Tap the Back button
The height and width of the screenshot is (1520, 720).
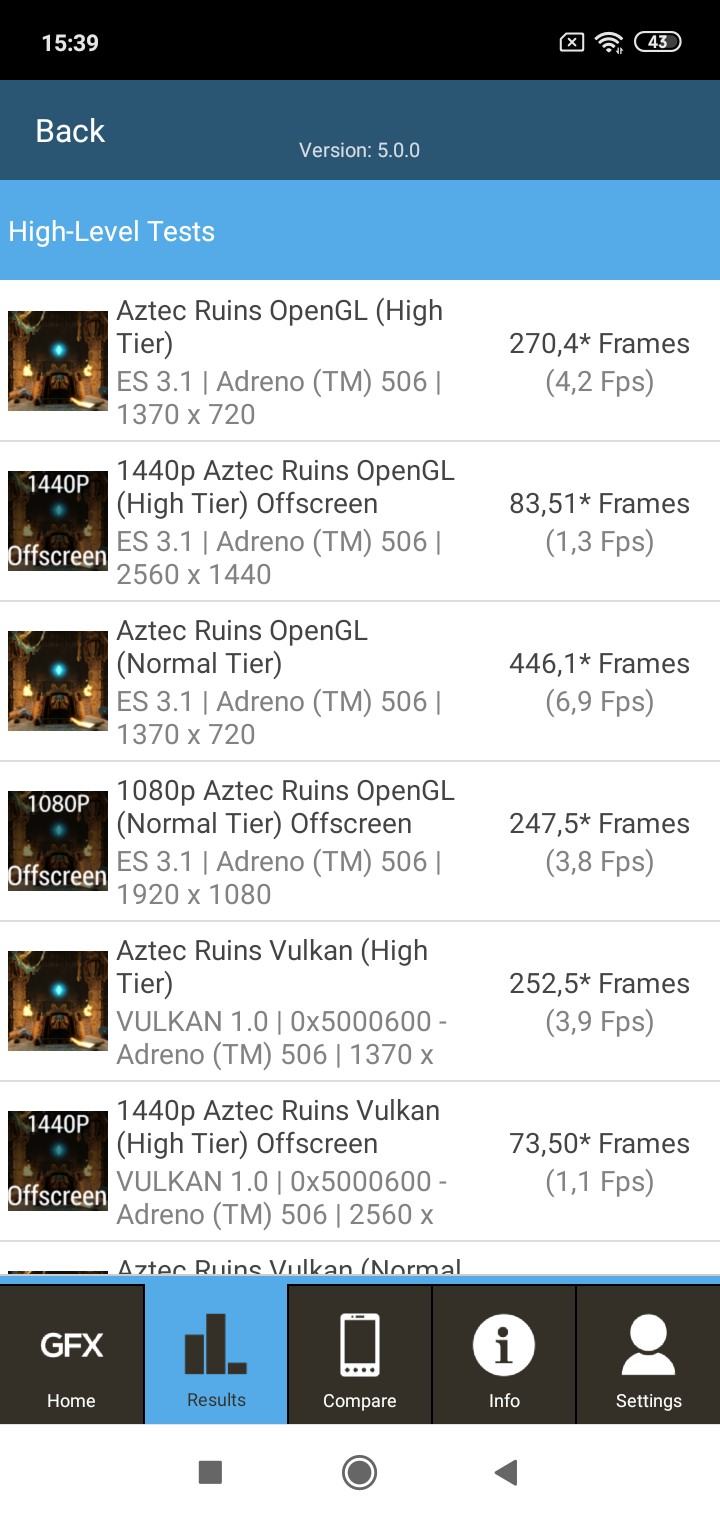[x=70, y=131]
